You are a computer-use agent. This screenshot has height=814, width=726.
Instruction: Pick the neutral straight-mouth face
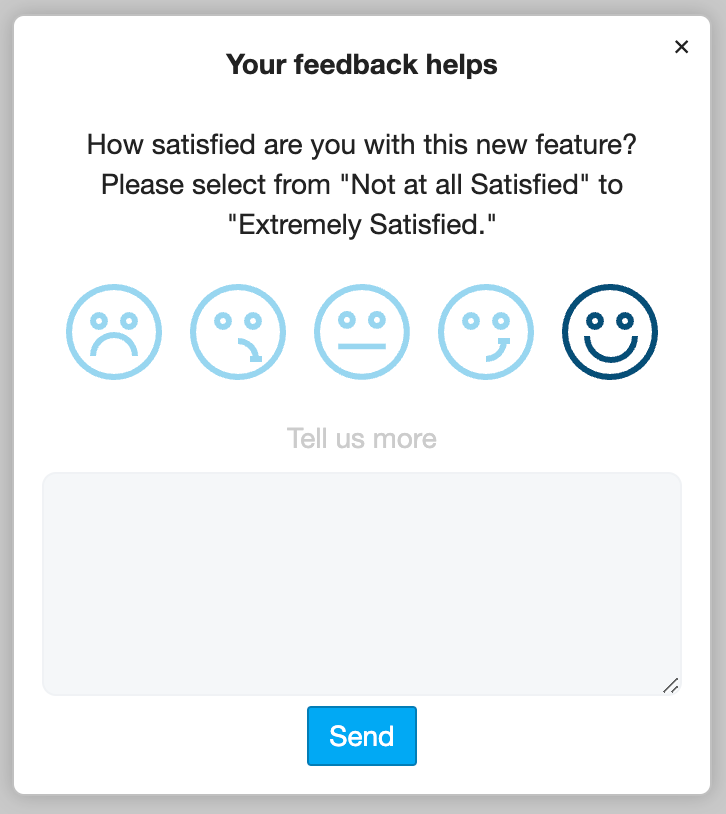[362, 332]
